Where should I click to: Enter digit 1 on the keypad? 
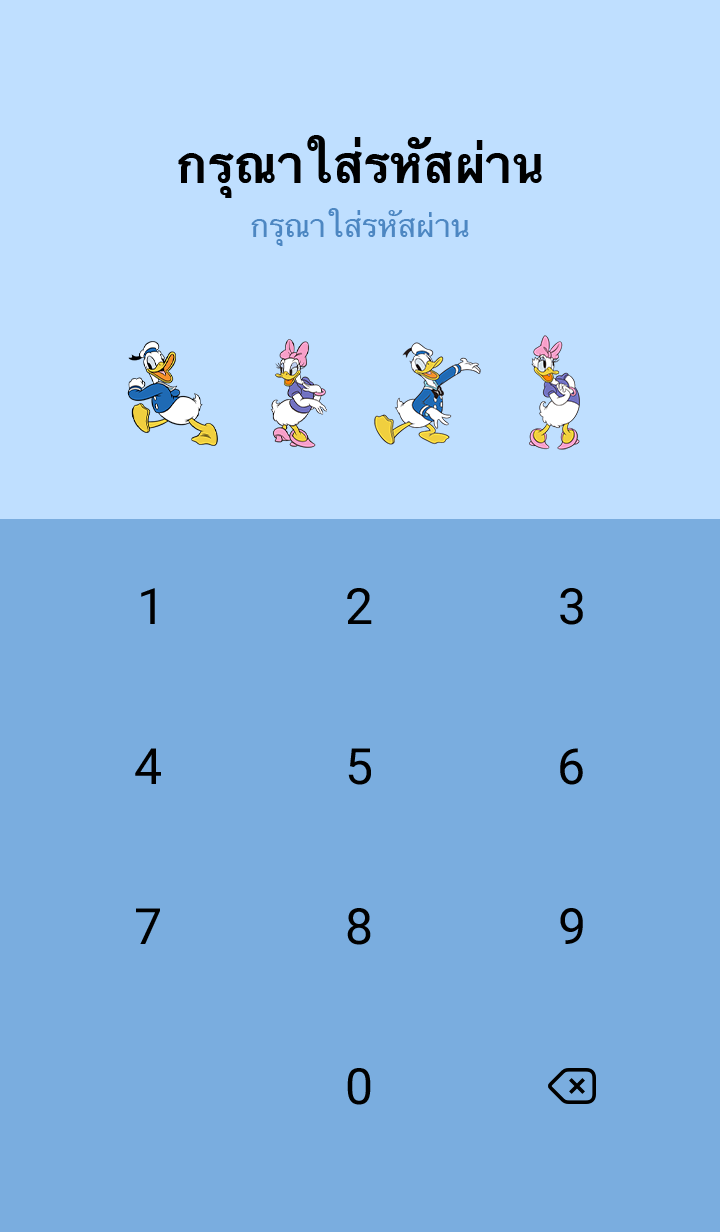coord(148,607)
